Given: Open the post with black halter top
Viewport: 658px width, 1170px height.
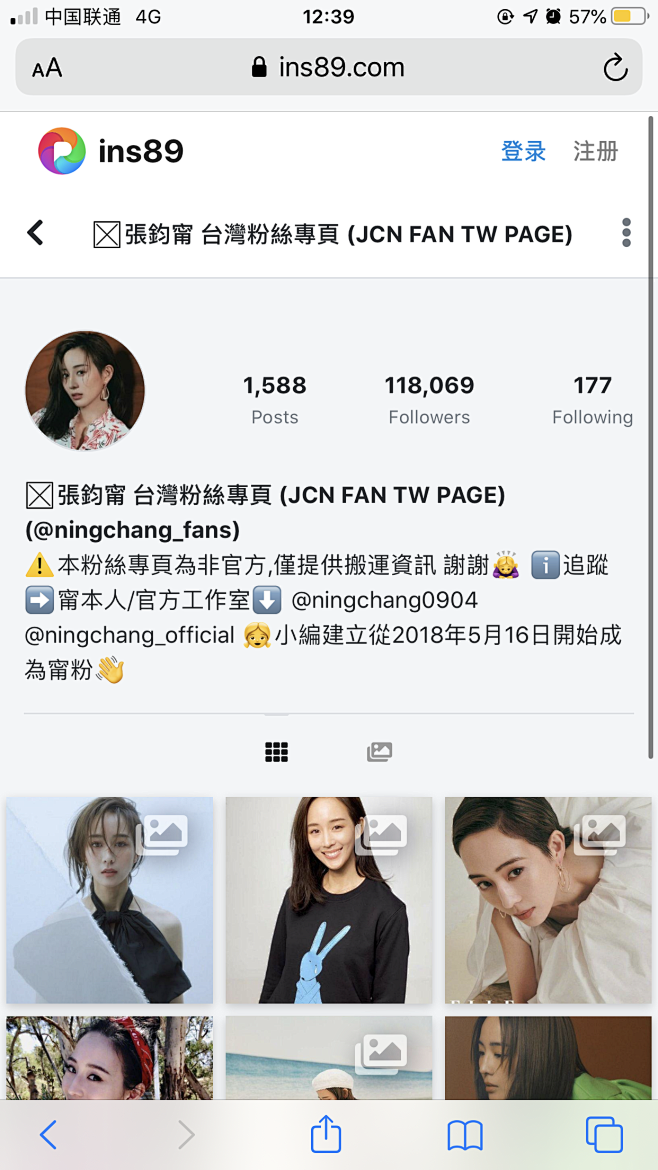Looking at the screenshot, I should pyautogui.click(x=110, y=900).
